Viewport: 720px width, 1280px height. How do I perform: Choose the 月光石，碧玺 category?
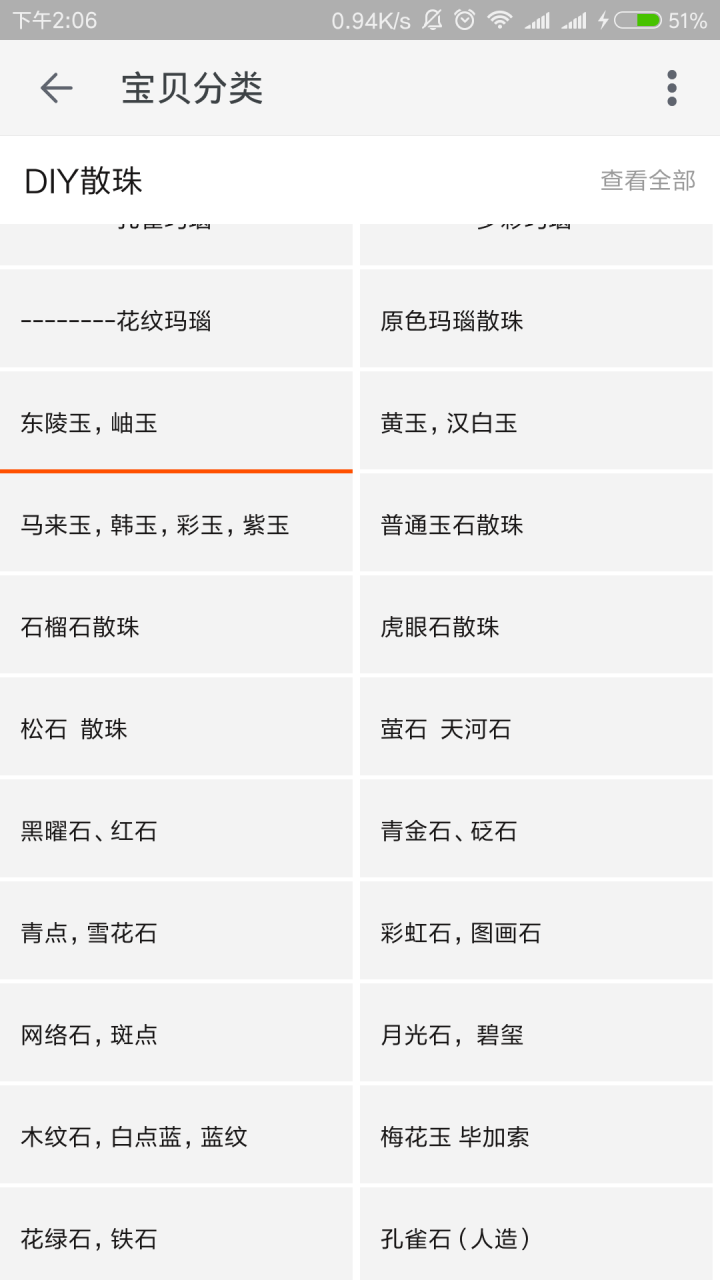(x=536, y=1035)
